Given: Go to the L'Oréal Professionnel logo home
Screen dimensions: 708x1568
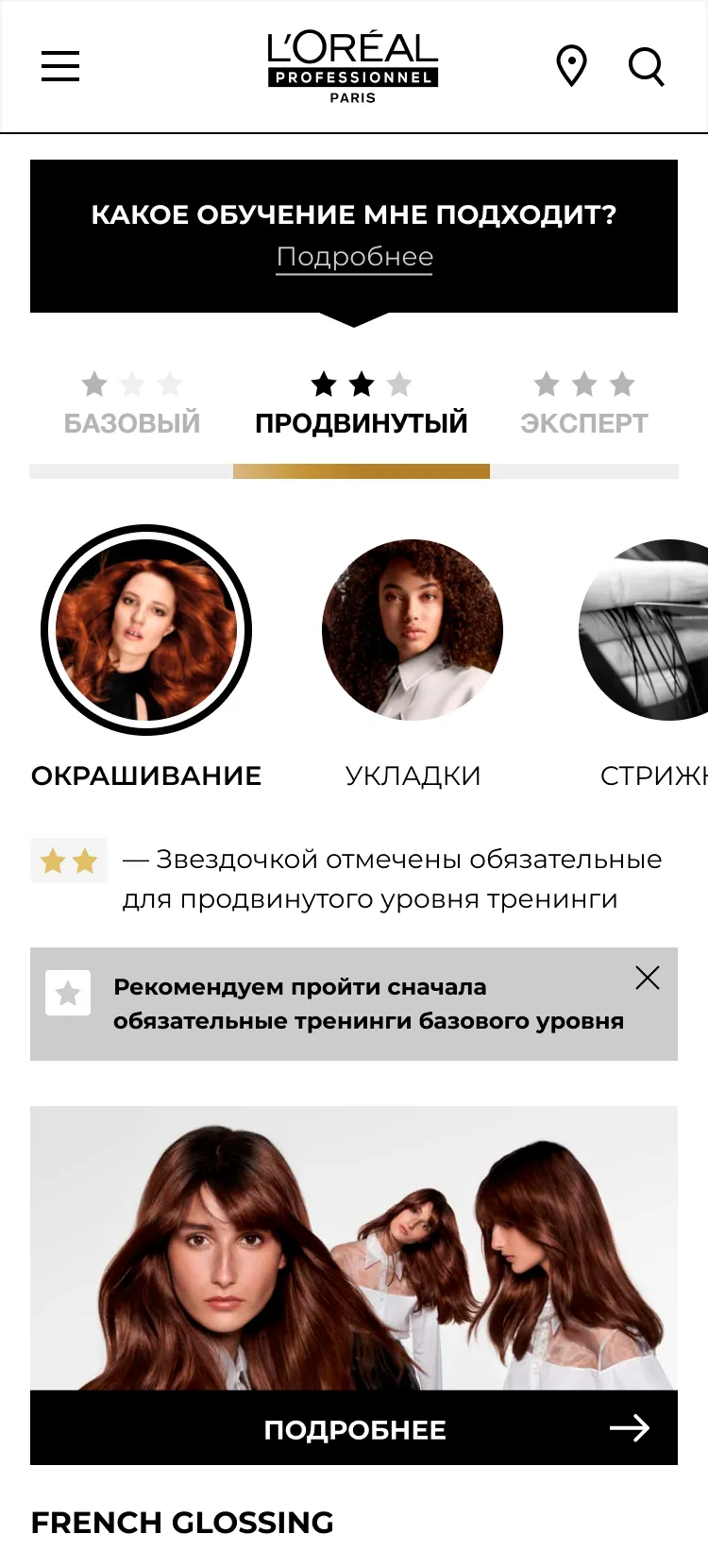Looking at the screenshot, I should 352,66.
